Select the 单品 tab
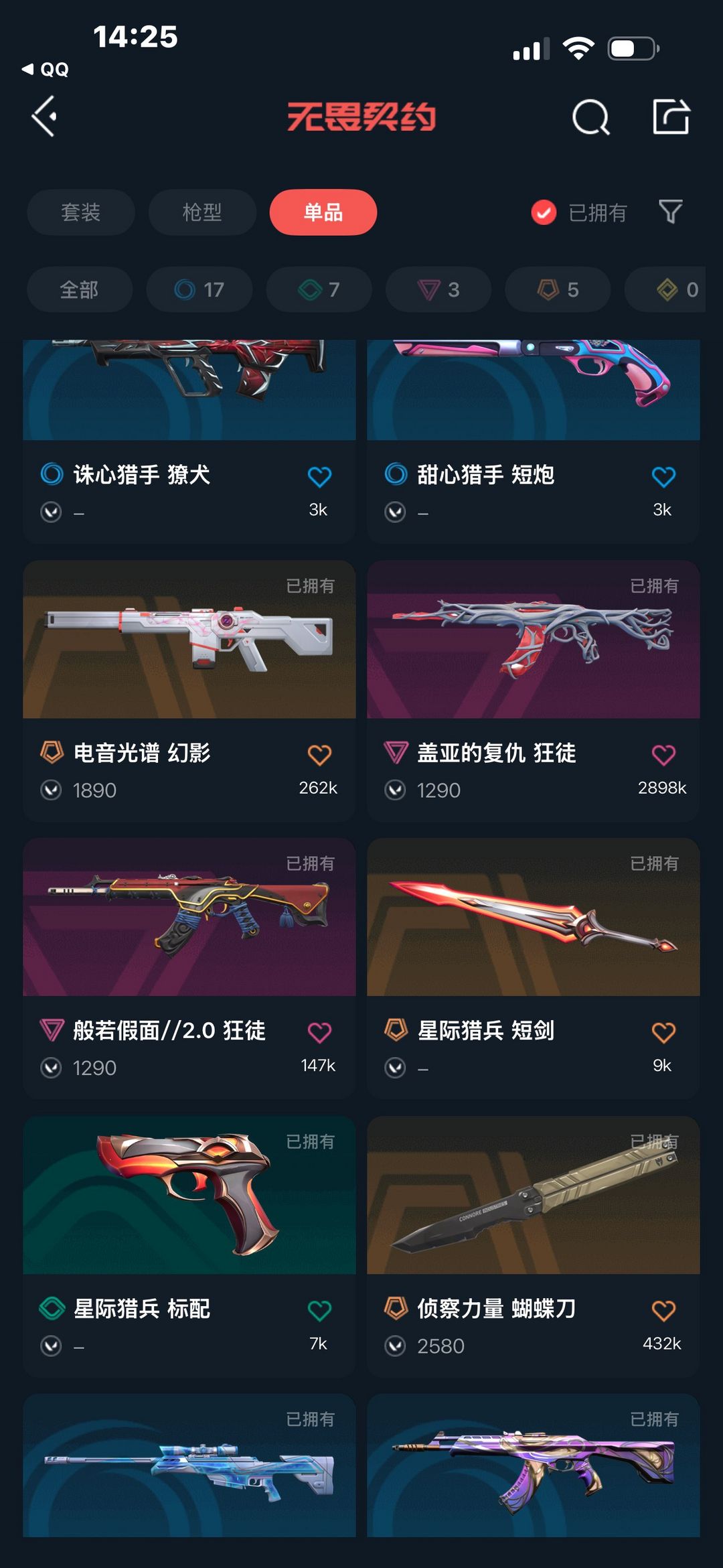723x1568 pixels. pyautogui.click(x=323, y=212)
